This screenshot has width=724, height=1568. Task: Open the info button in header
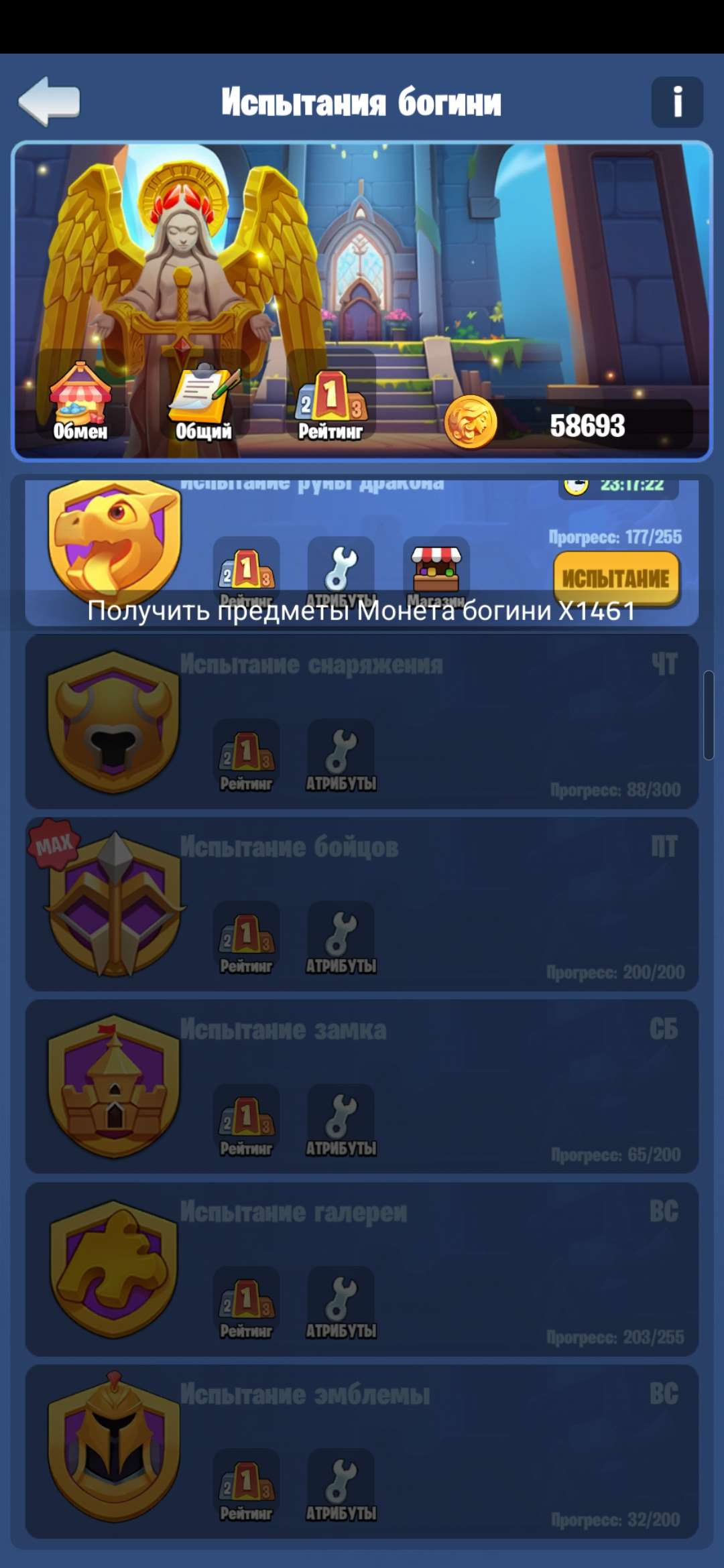click(x=677, y=102)
